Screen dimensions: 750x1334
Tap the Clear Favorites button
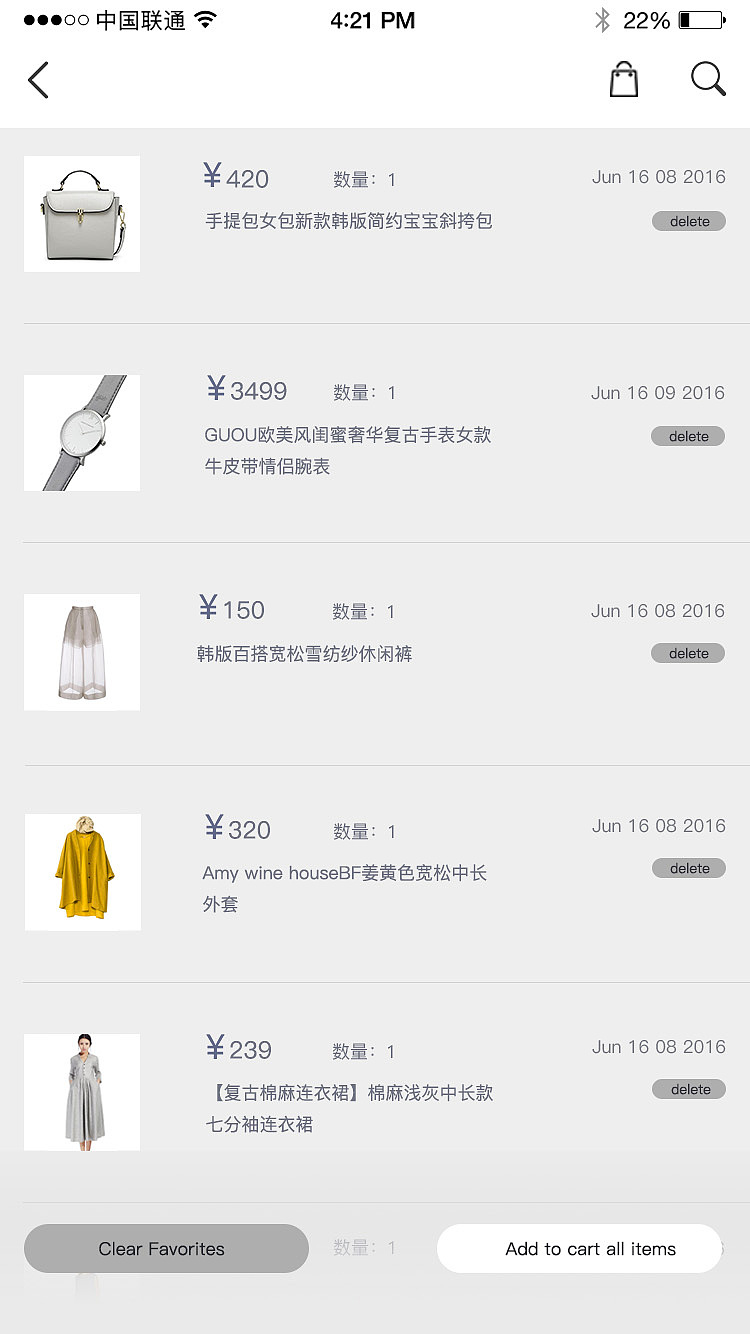166,1248
